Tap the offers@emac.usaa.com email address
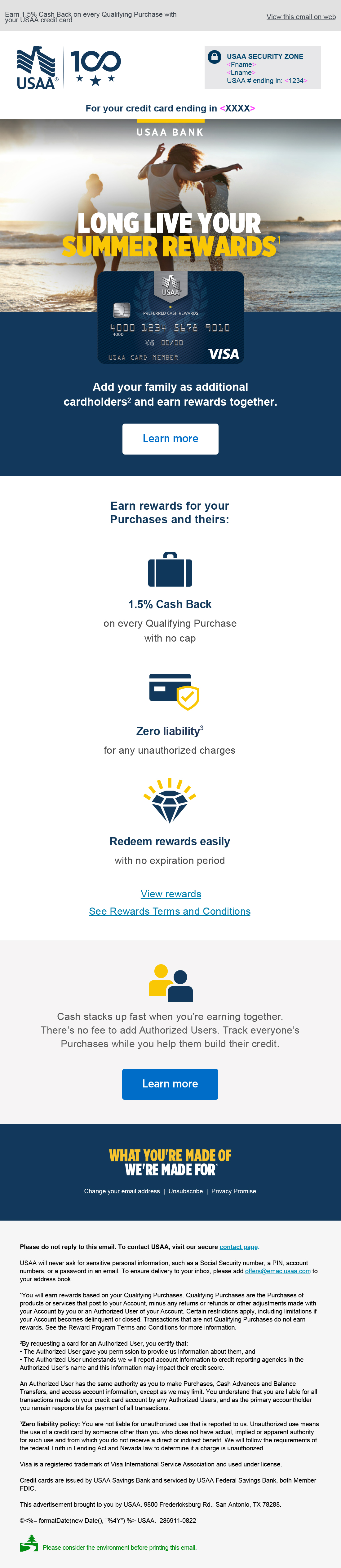Image resolution: width=341 pixels, height=1568 pixels. pos(277,1271)
